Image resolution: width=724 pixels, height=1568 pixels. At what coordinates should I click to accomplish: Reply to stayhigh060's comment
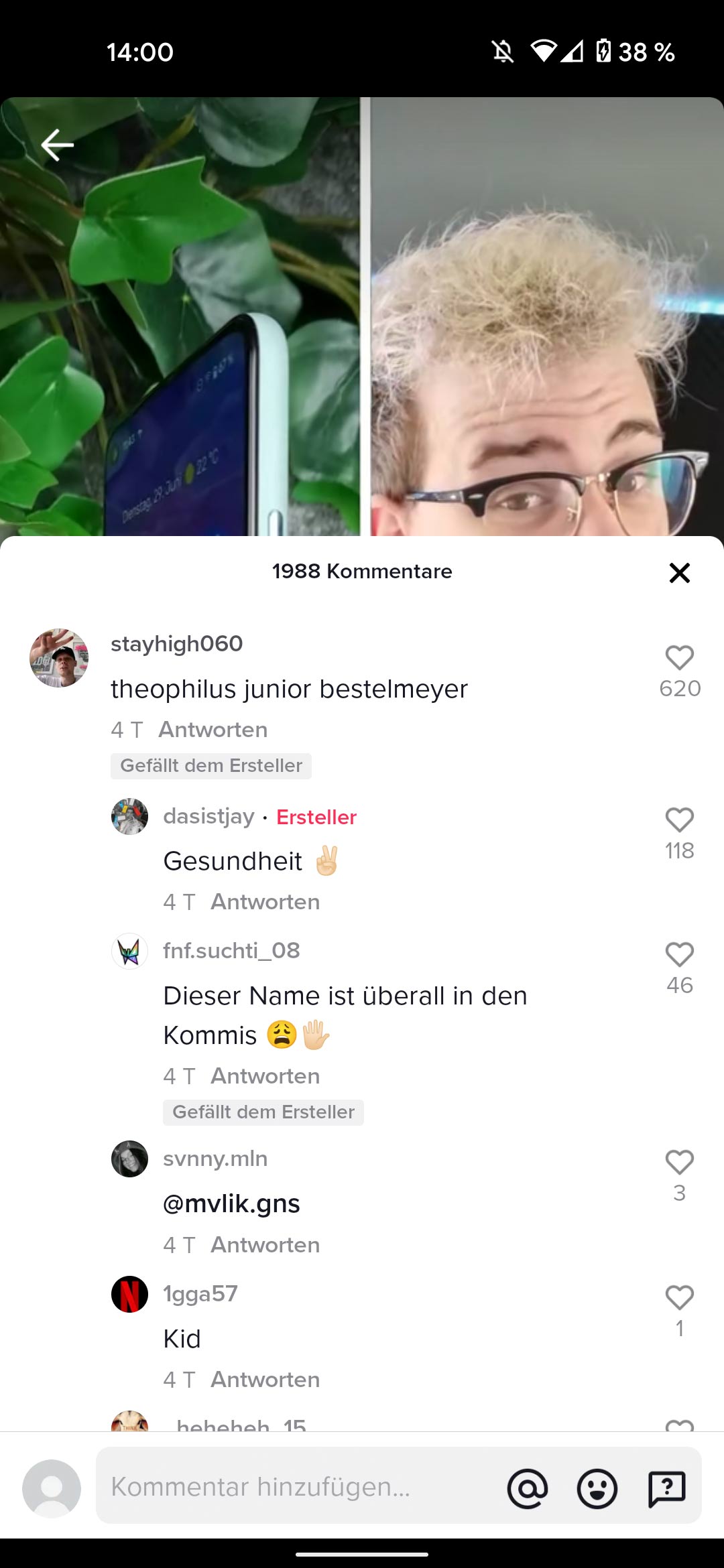point(213,729)
